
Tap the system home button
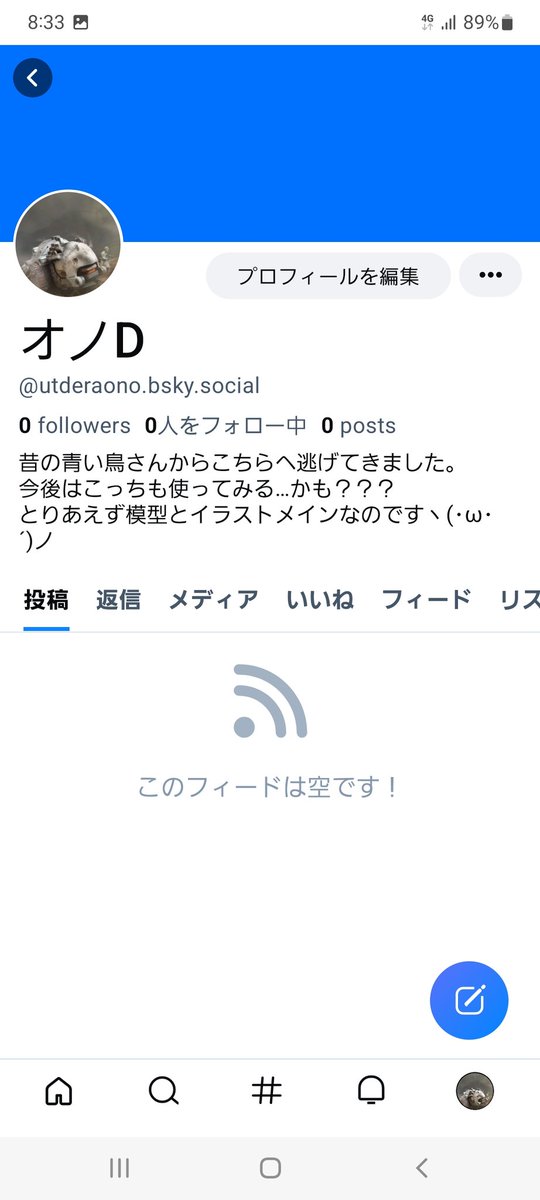270,1168
